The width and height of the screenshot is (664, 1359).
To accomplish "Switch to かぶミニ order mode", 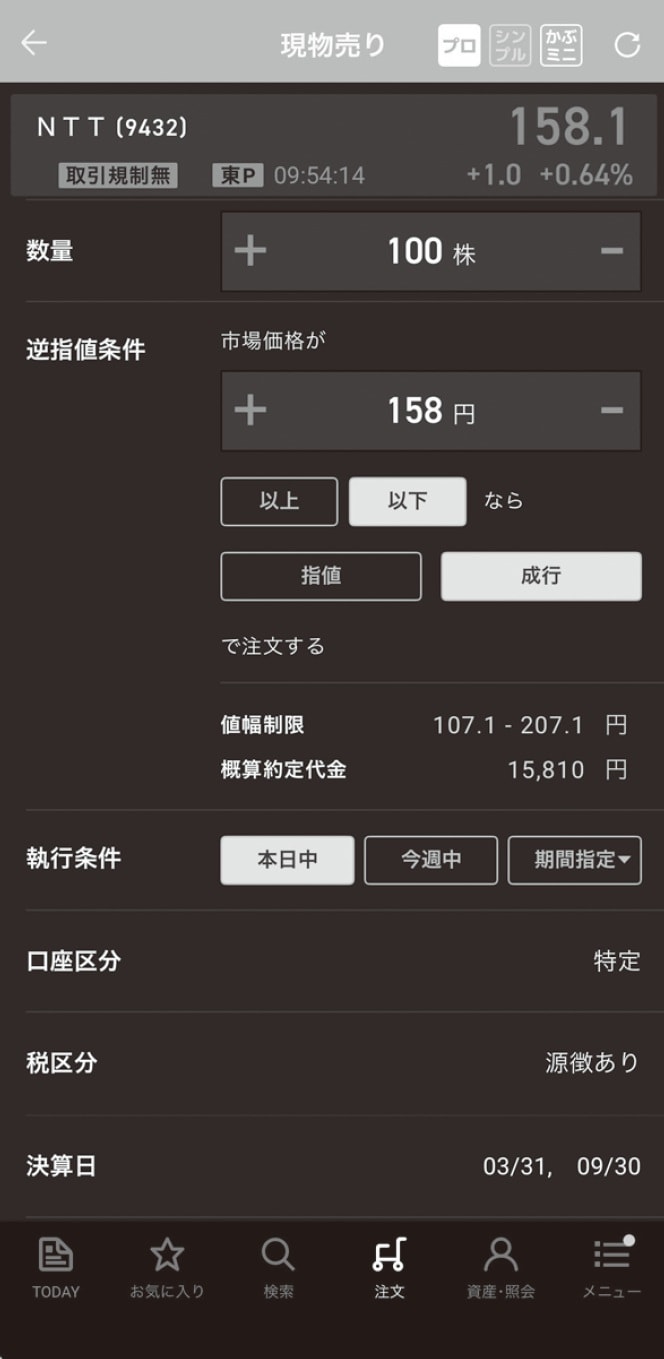I will coord(561,45).
